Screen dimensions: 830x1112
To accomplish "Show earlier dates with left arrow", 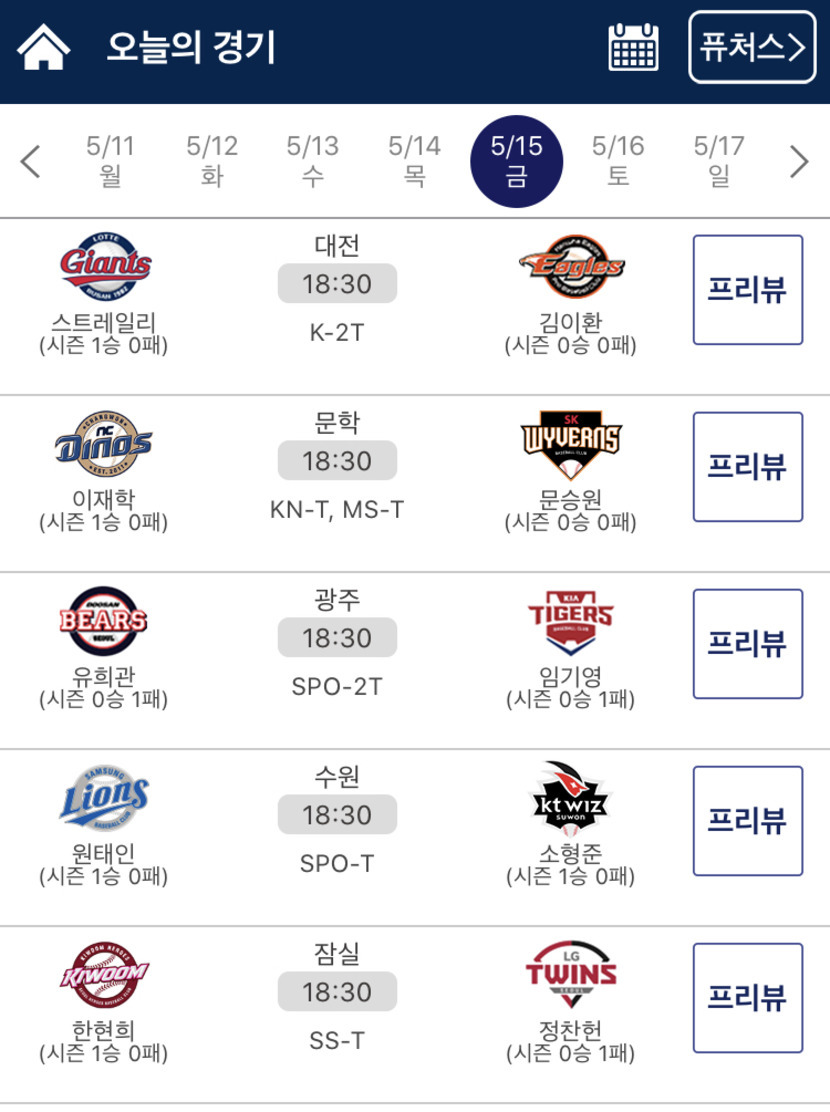I will (x=30, y=161).
